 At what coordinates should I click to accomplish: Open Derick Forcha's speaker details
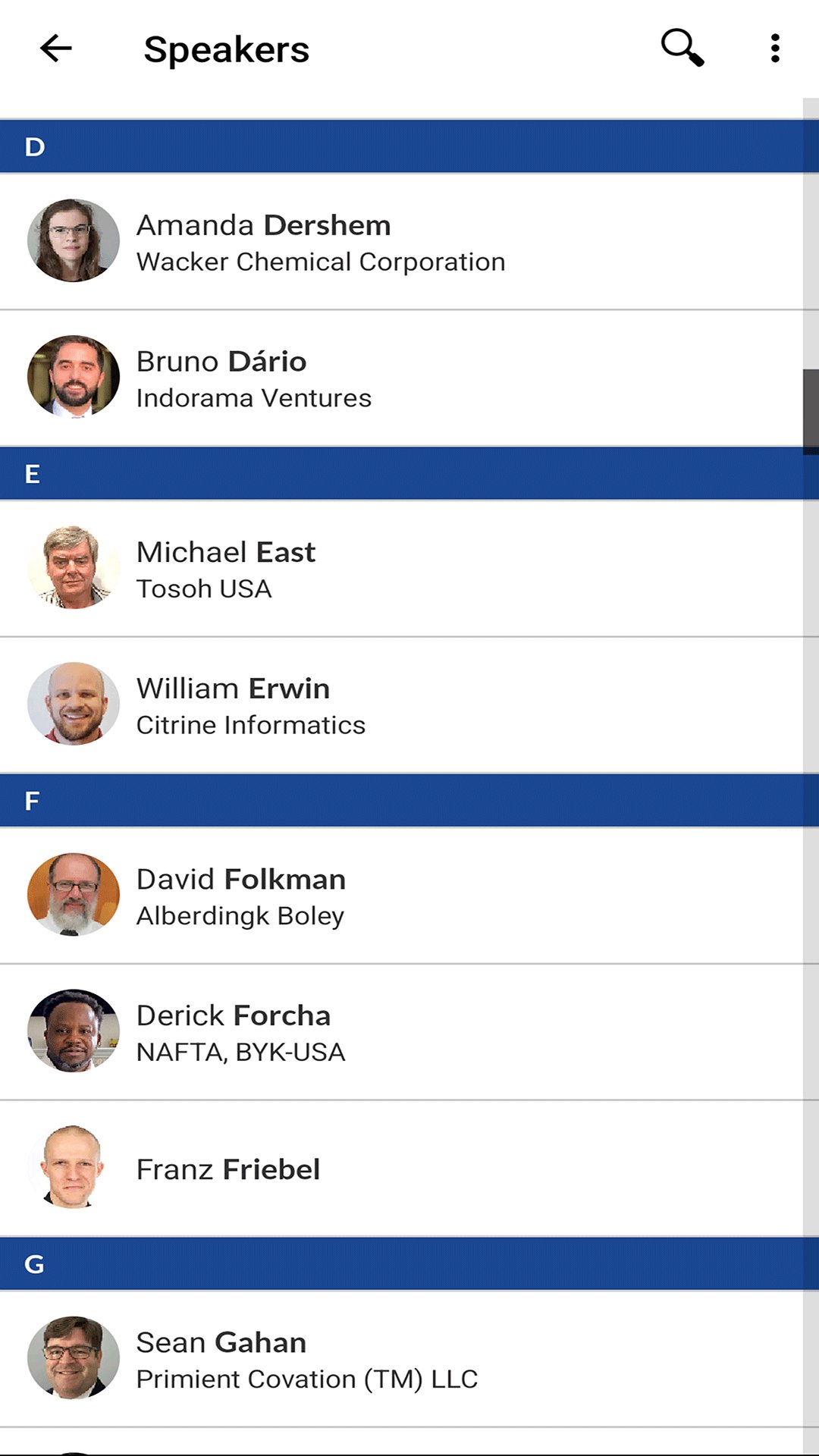[x=402, y=1032]
